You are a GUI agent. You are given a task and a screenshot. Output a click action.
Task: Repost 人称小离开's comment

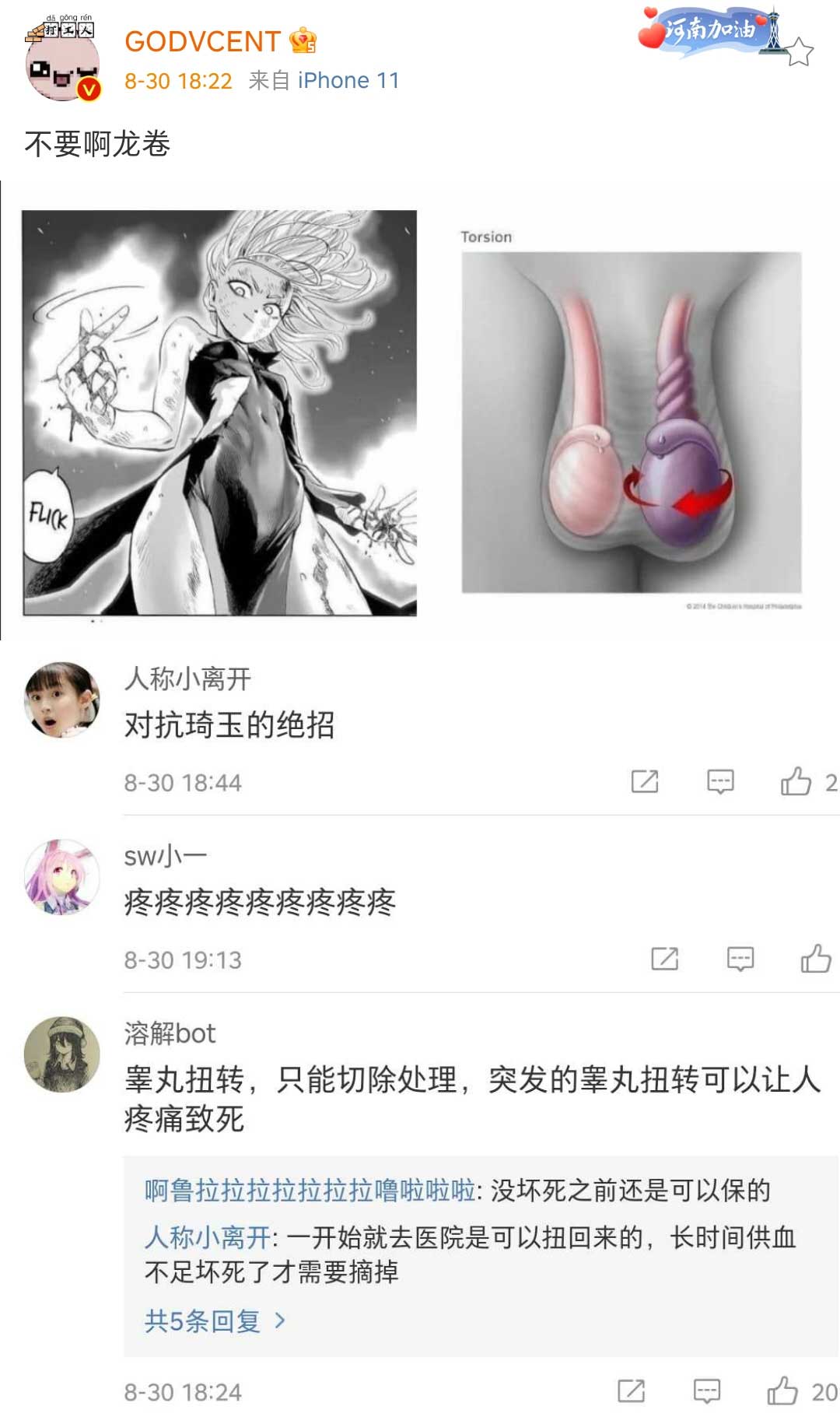pos(645,781)
